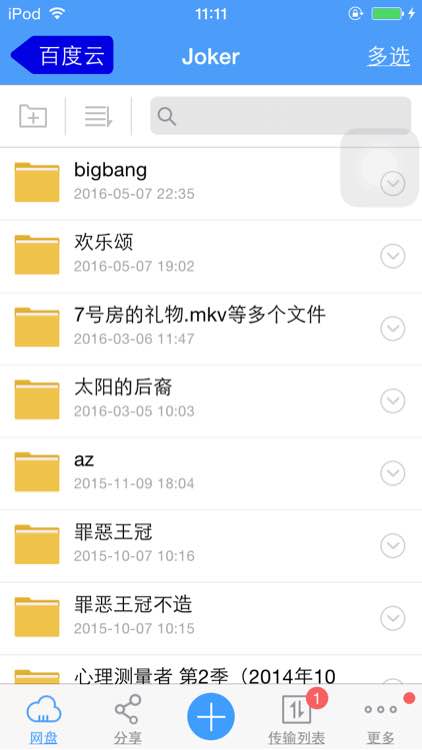Tap the search field
The height and width of the screenshot is (750, 422).
tap(280, 116)
